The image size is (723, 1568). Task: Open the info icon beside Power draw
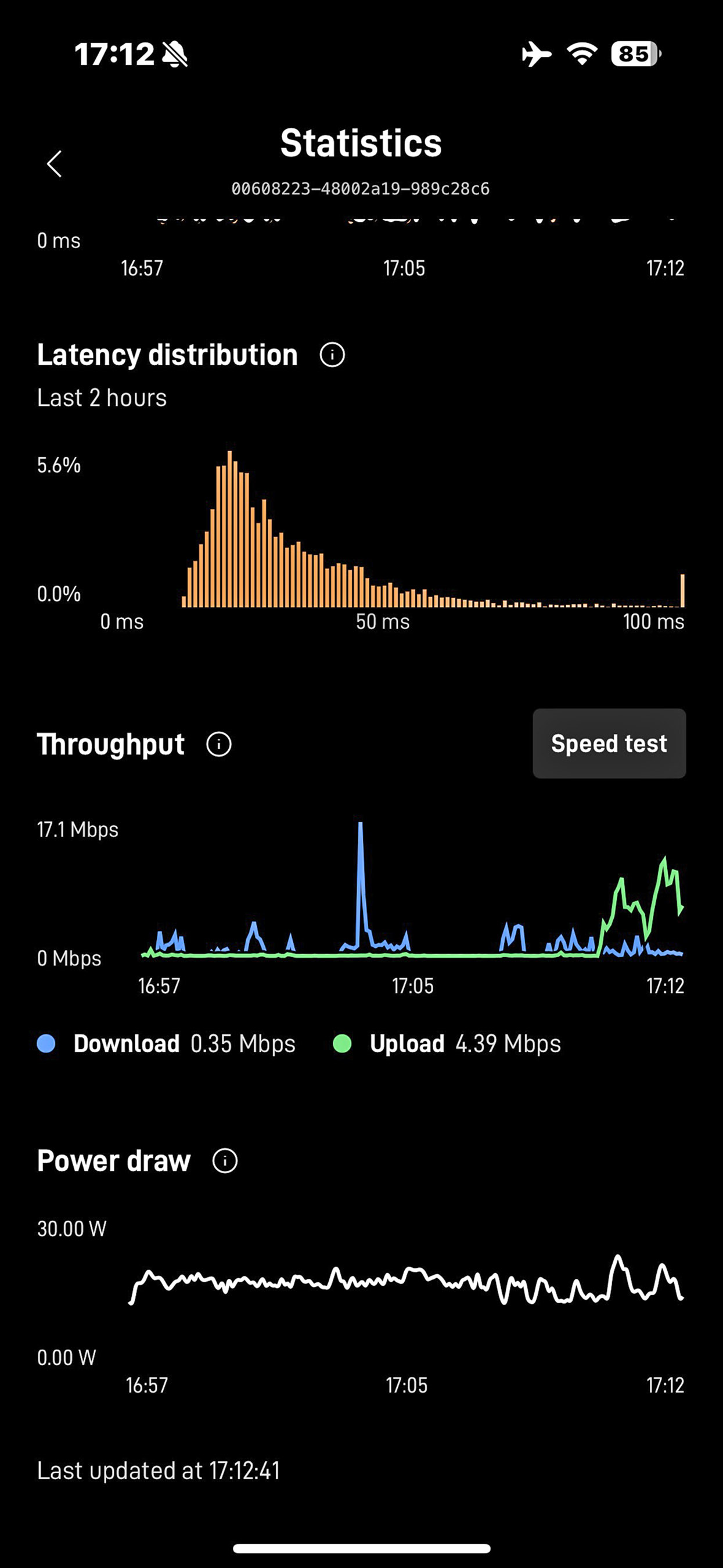[225, 1160]
